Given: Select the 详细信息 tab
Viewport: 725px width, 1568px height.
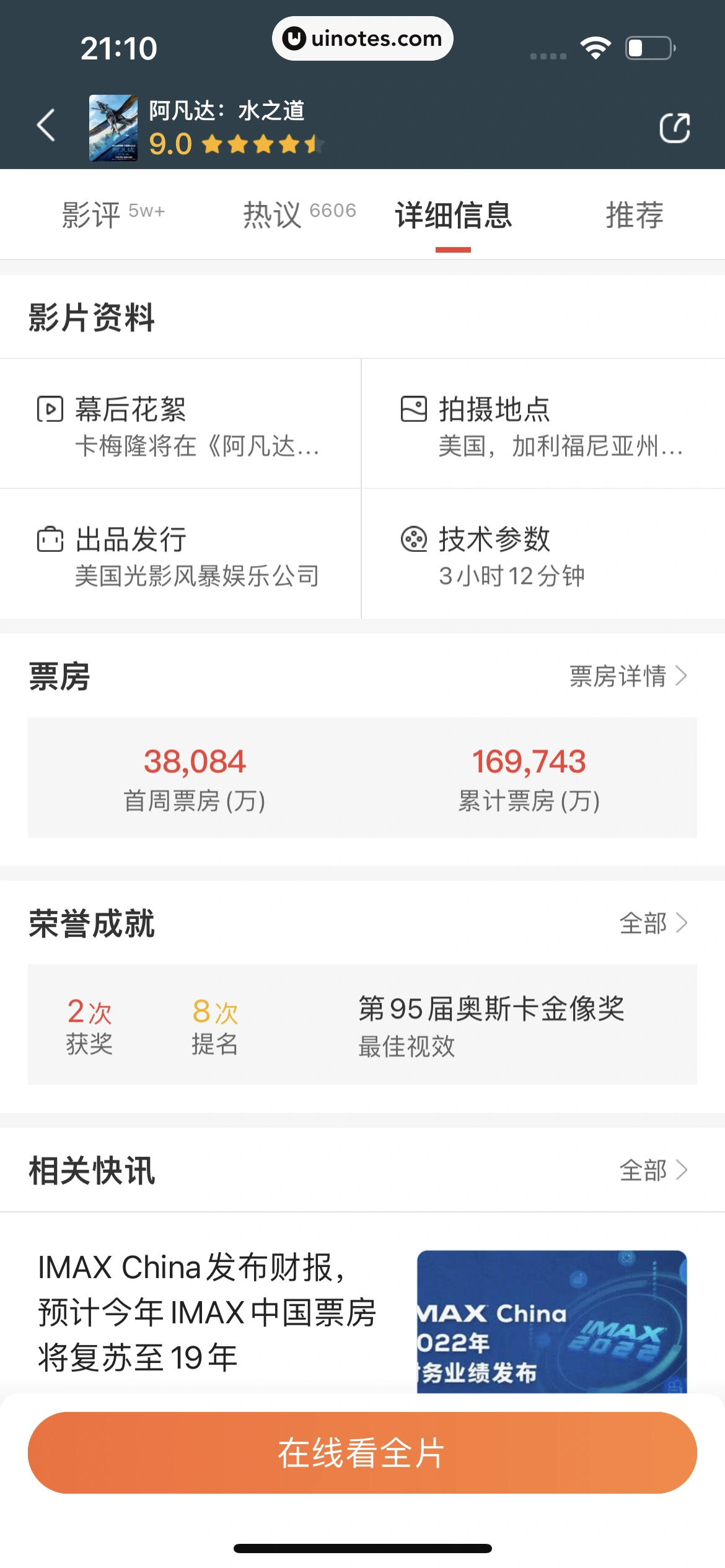Looking at the screenshot, I should click(x=453, y=214).
